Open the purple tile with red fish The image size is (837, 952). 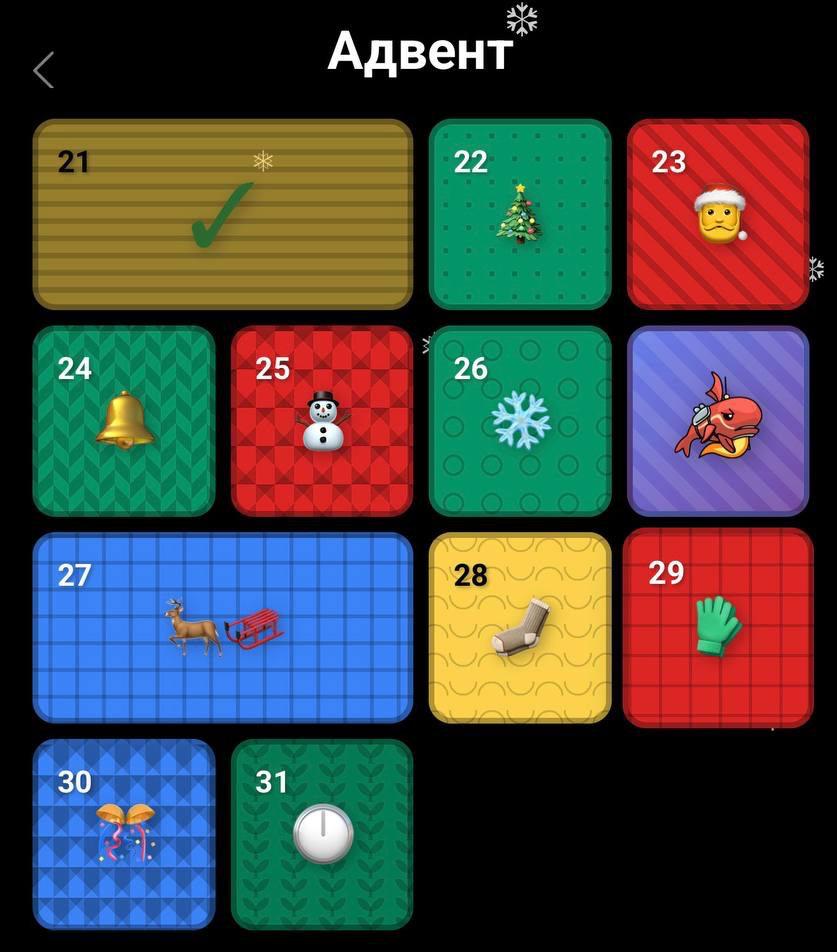(x=718, y=420)
